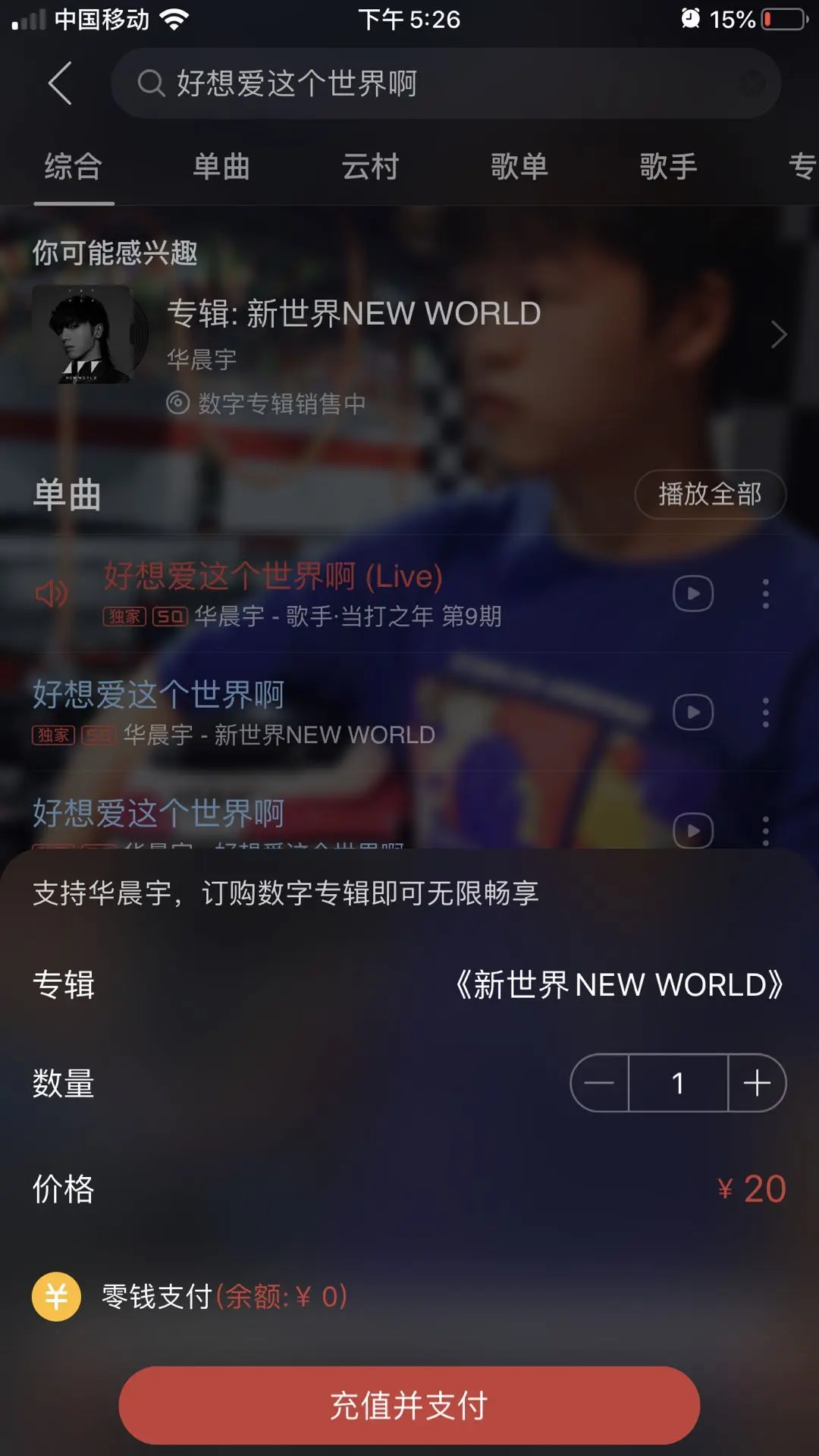Increase the album quantity by one
The width and height of the screenshot is (819, 1456).
pos(757,1083)
